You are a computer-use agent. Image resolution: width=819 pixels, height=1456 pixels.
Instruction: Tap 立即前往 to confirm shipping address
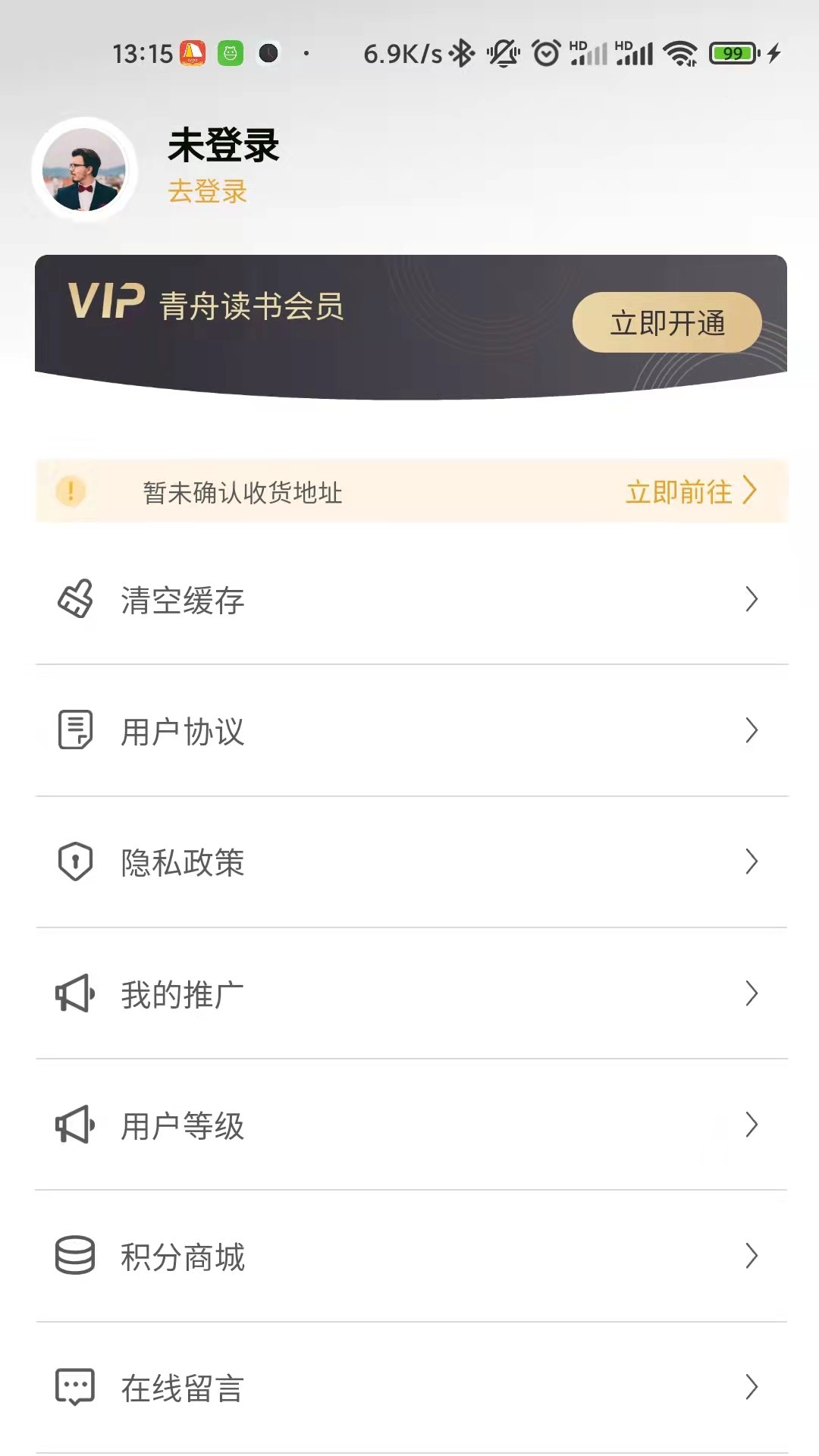690,491
